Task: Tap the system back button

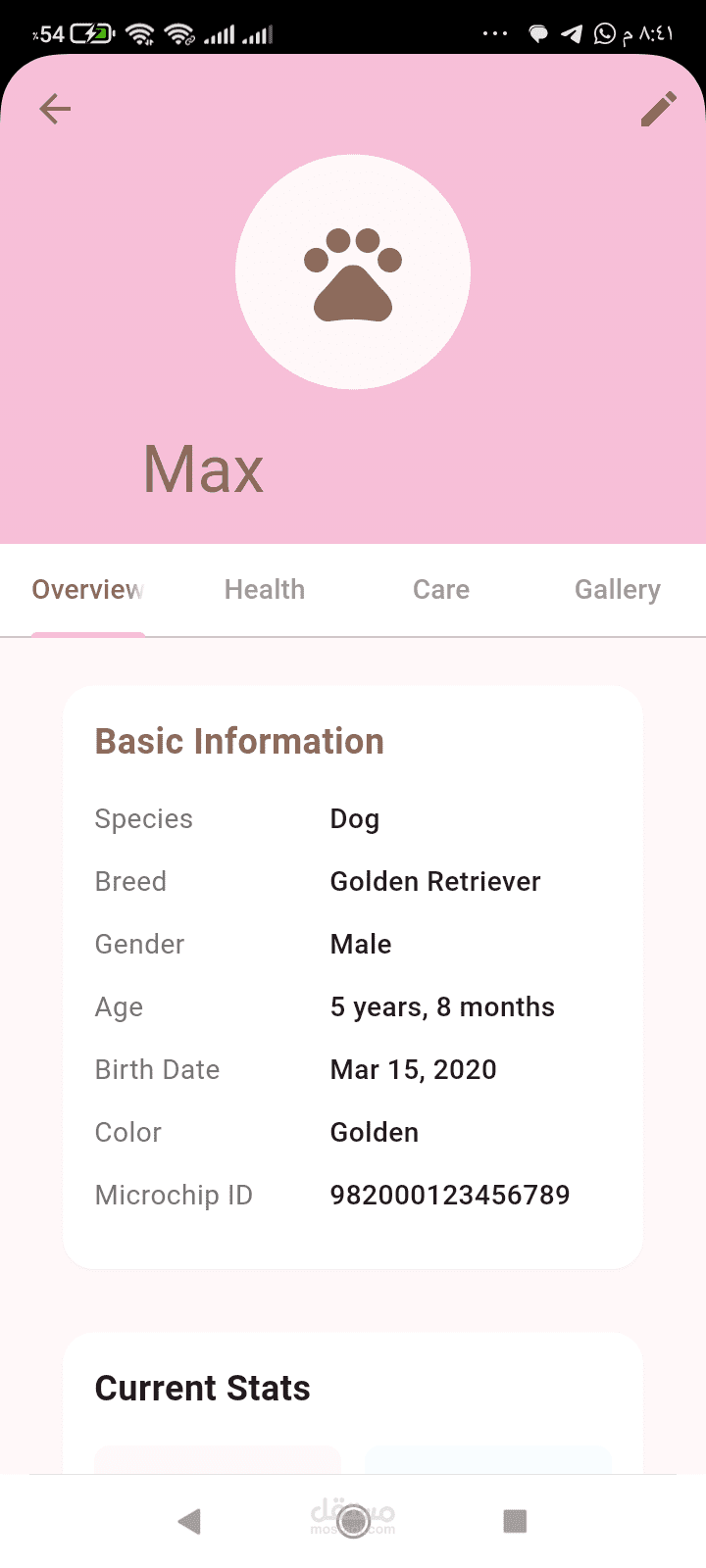Action: coord(190,1521)
